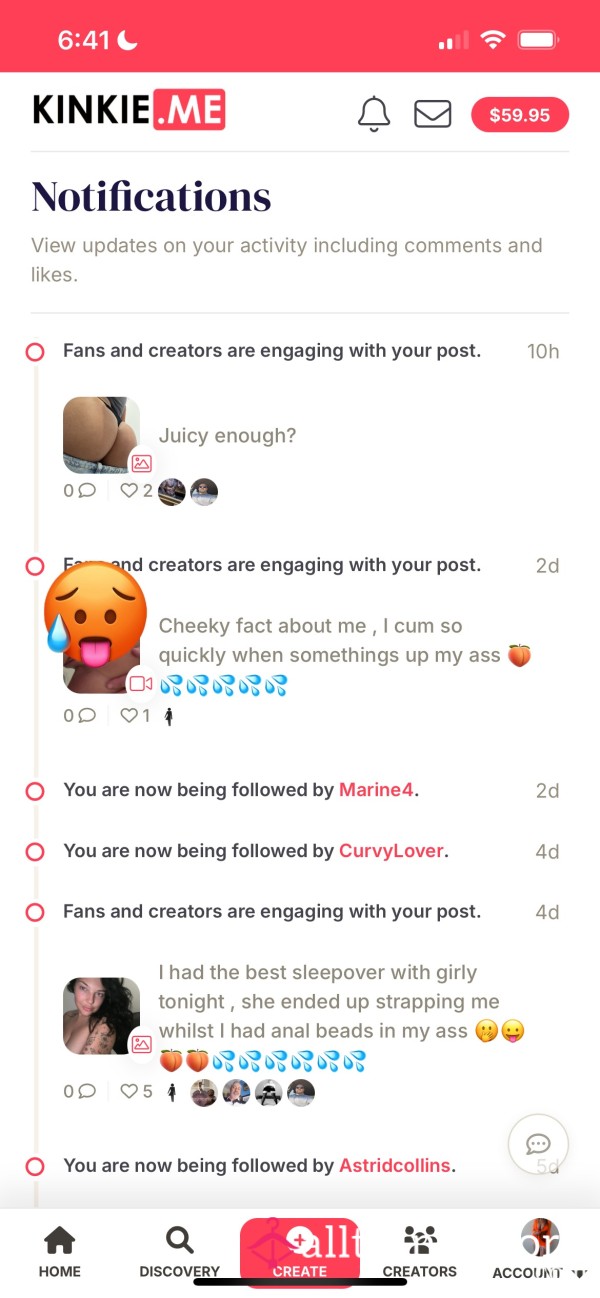The height and width of the screenshot is (1298, 600).
Task: Open the Creators tab
Action: click(x=420, y=1252)
